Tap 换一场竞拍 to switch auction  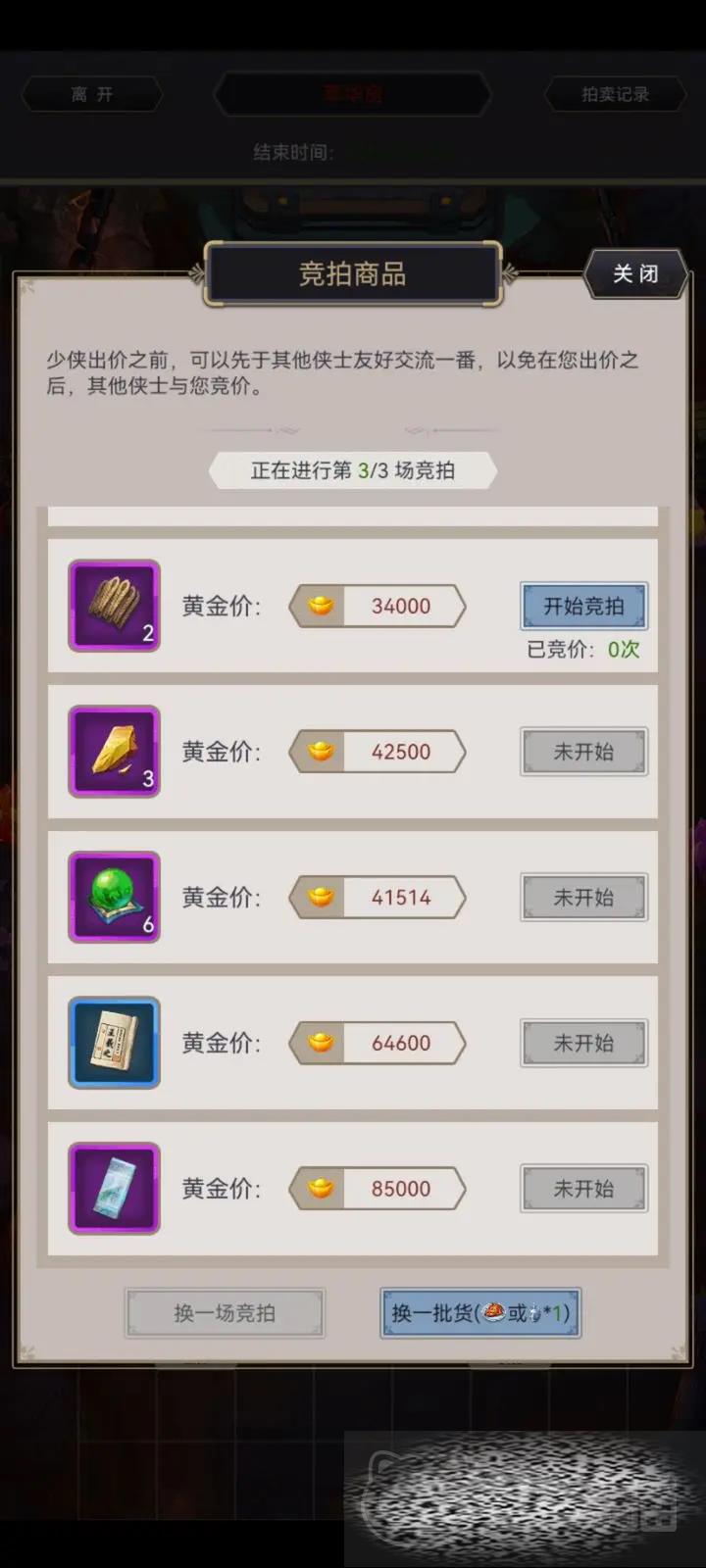click(x=225, y=1313)
